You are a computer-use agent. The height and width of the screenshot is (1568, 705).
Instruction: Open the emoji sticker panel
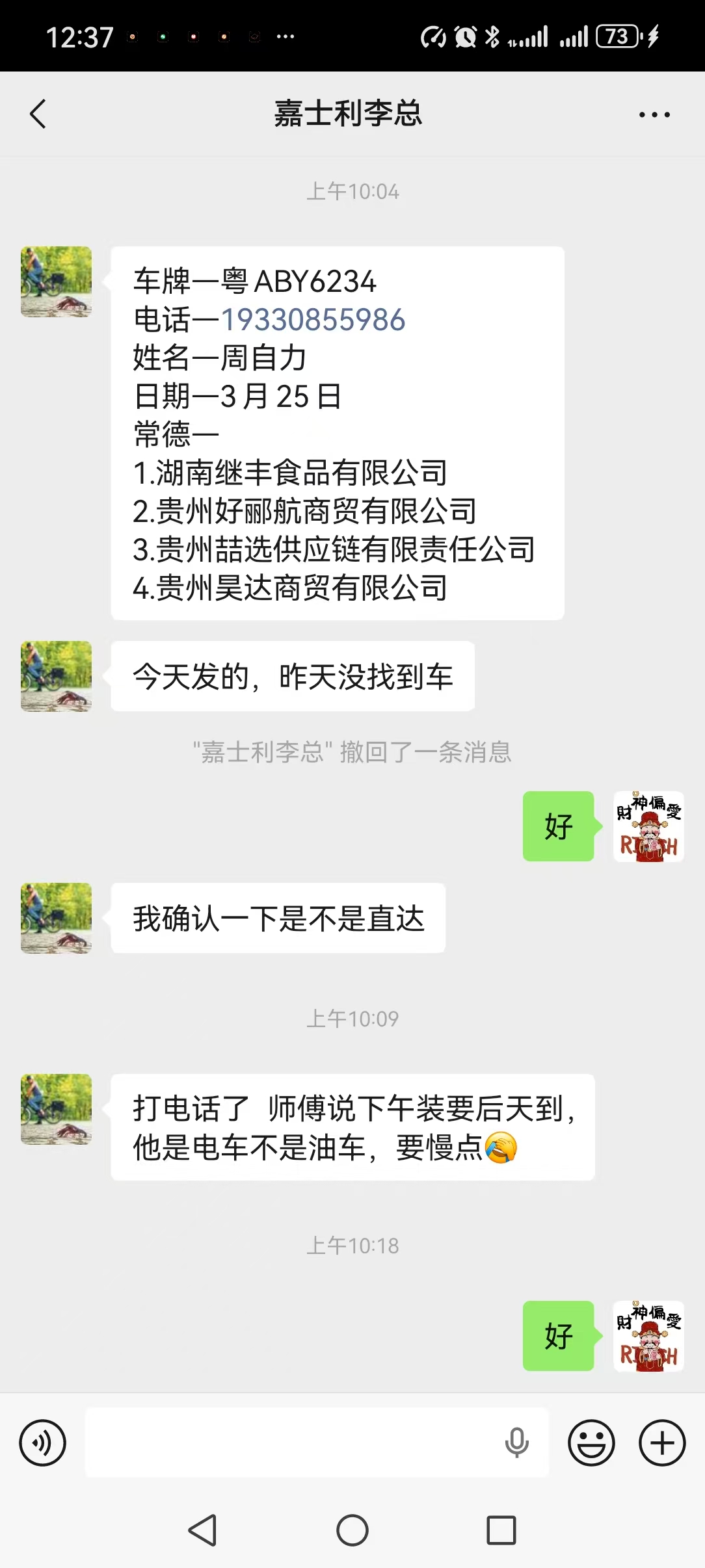click(591, 1443)
